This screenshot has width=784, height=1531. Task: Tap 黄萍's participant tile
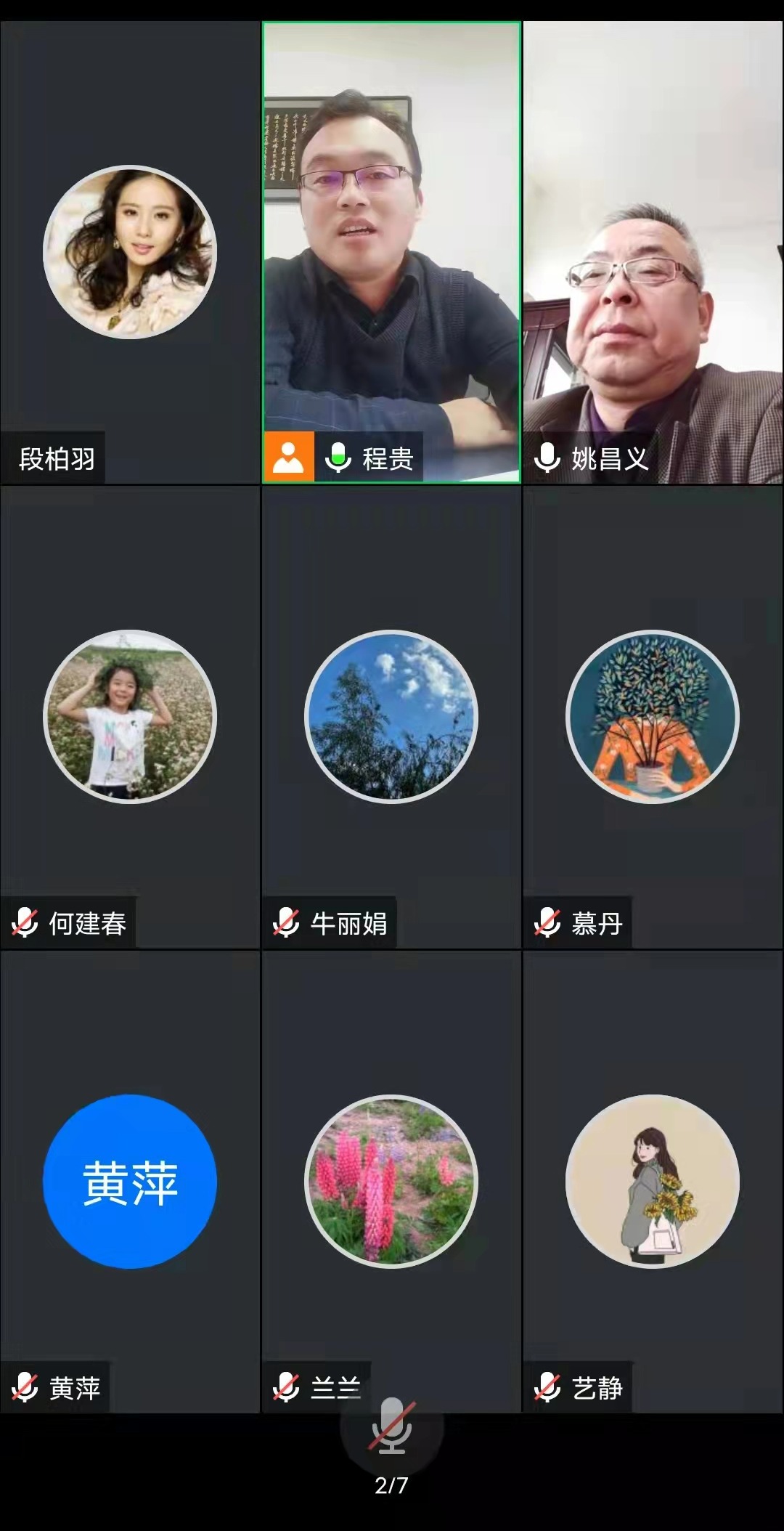(x=130, y=1182)
